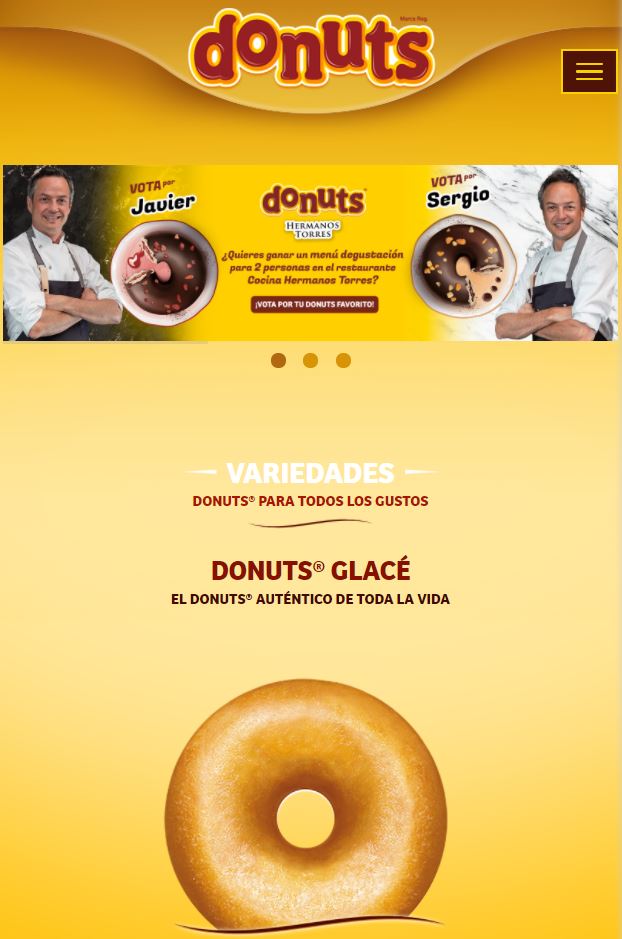Jump to the second carousel slide dot
The width and height of the screenshot is (622, 939).
pos(310,360)
